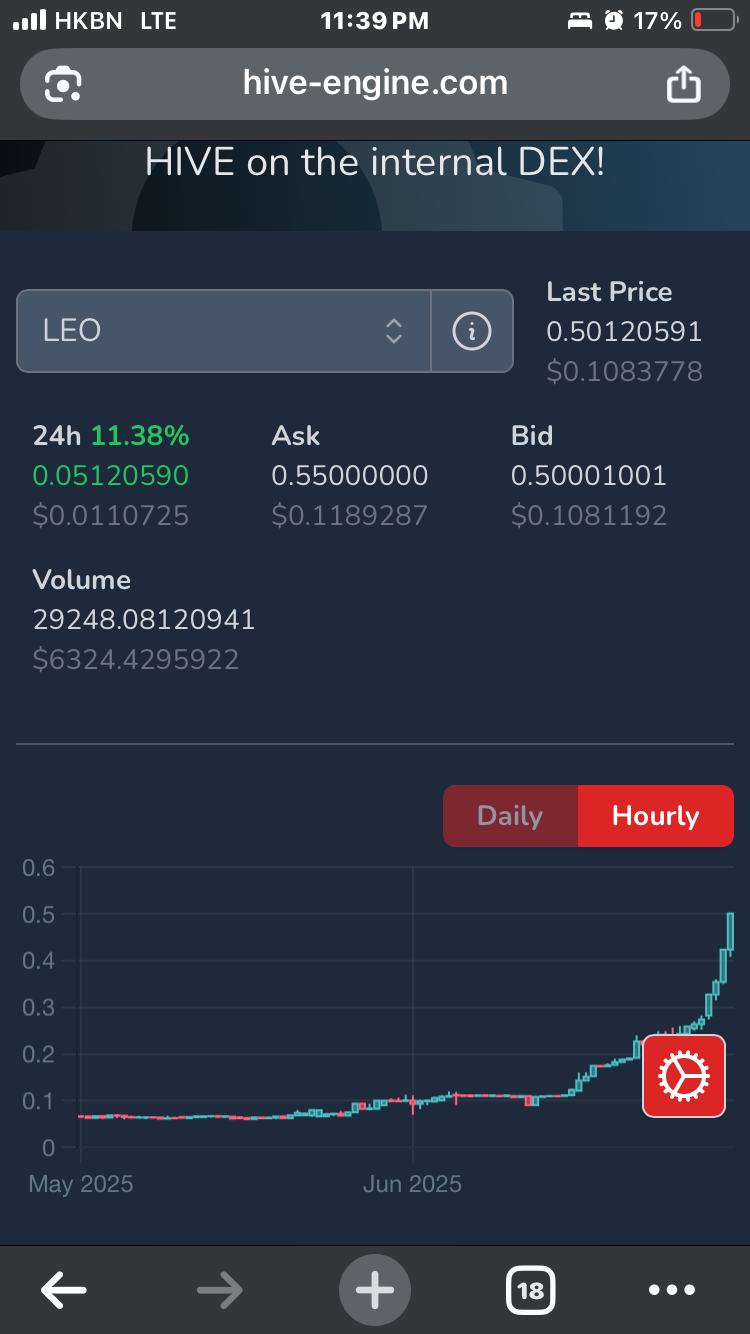750x1334 pixels.
Task: Switch chart to Daily view
Action: tap(510, 816)
